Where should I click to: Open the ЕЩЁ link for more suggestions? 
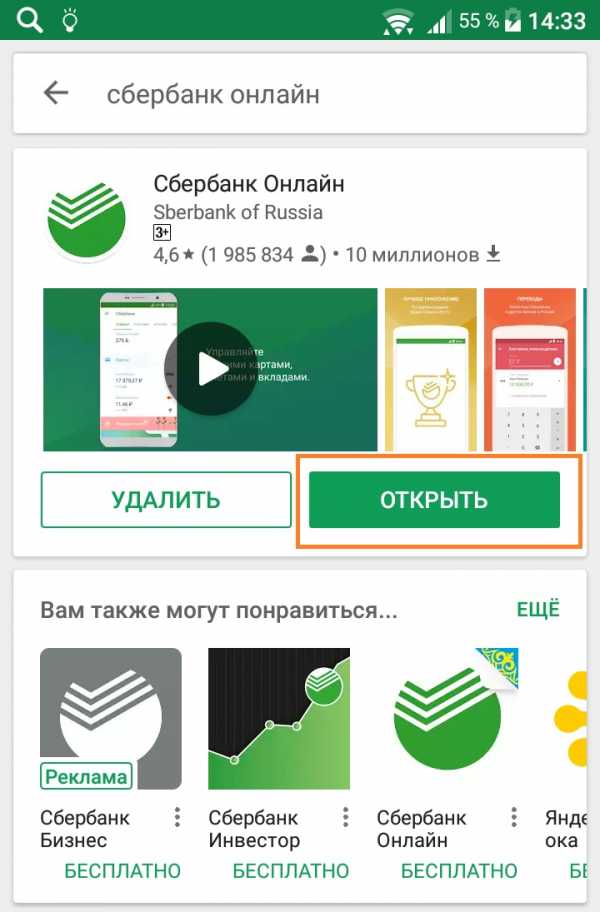pos(537,609)
